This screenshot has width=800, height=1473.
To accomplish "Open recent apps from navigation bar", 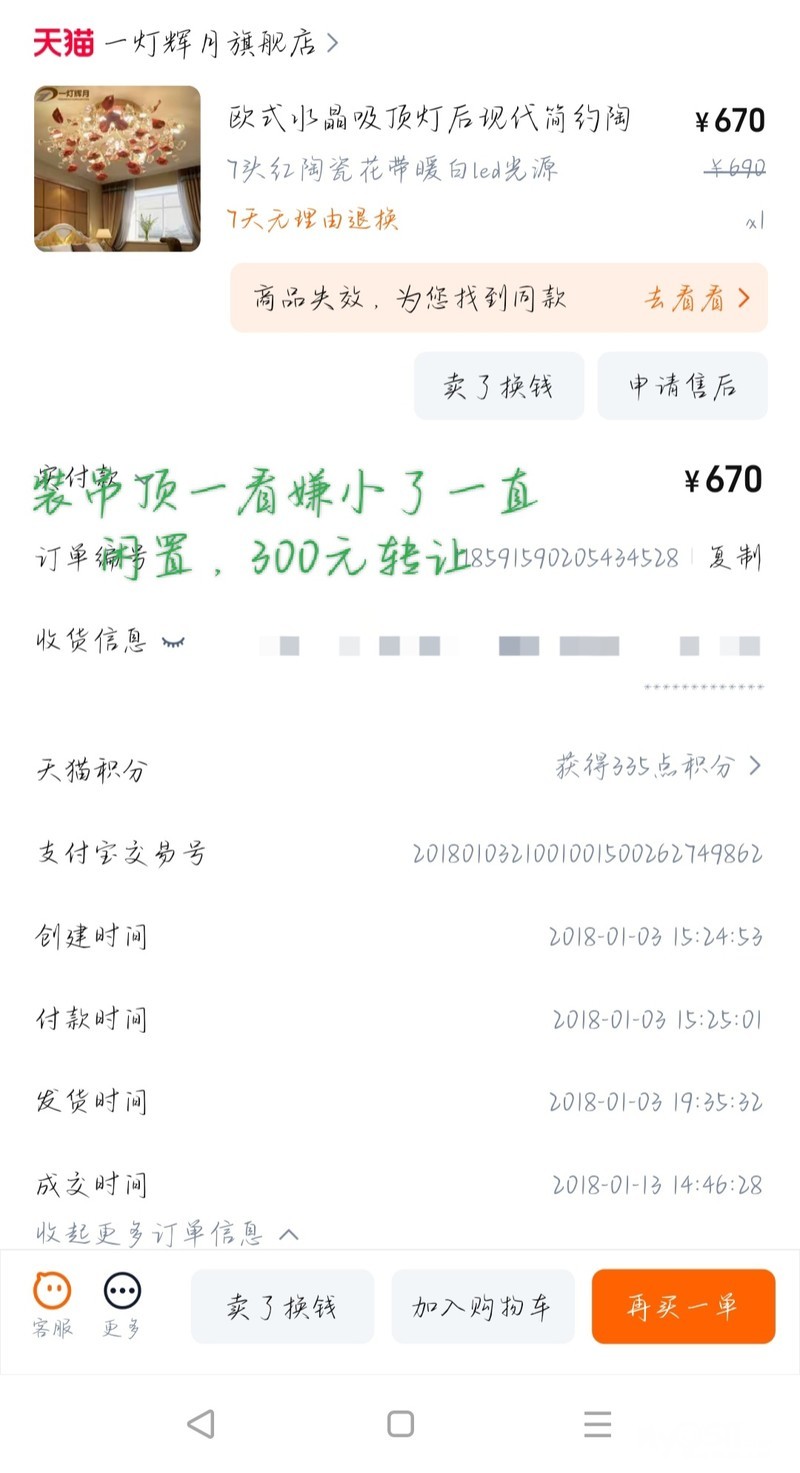I will (x=598, y=1424).
